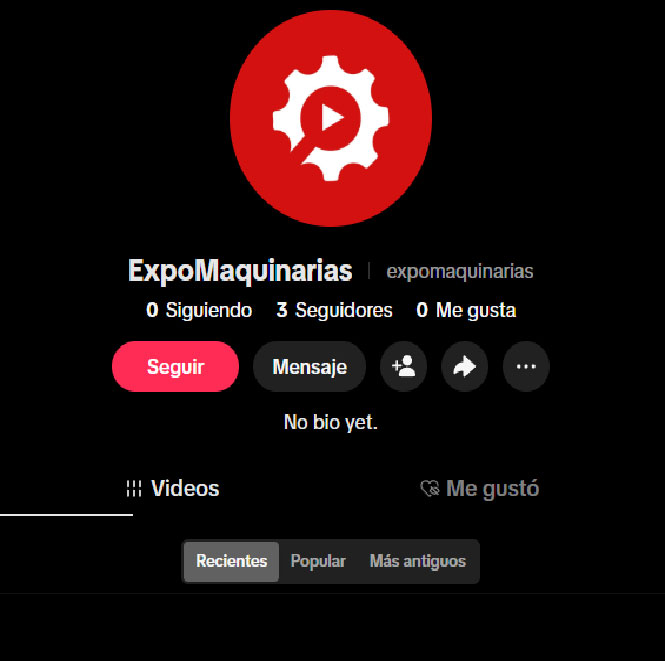Send a message via Mensaje button
Screen dimensions: 665x661
click(x=309, y=367)
